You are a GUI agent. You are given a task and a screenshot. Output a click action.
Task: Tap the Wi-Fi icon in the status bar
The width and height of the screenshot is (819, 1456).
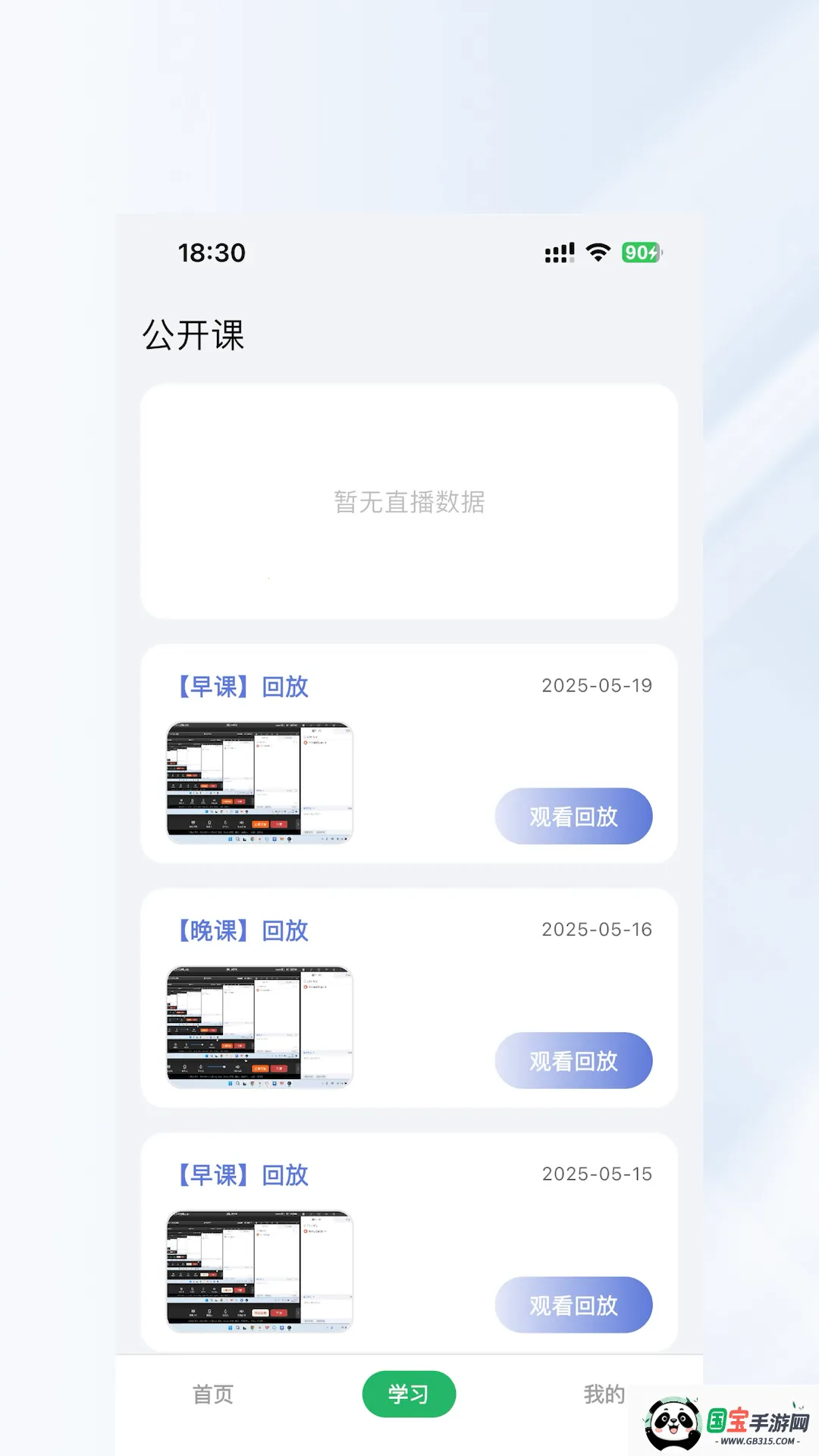597,253
